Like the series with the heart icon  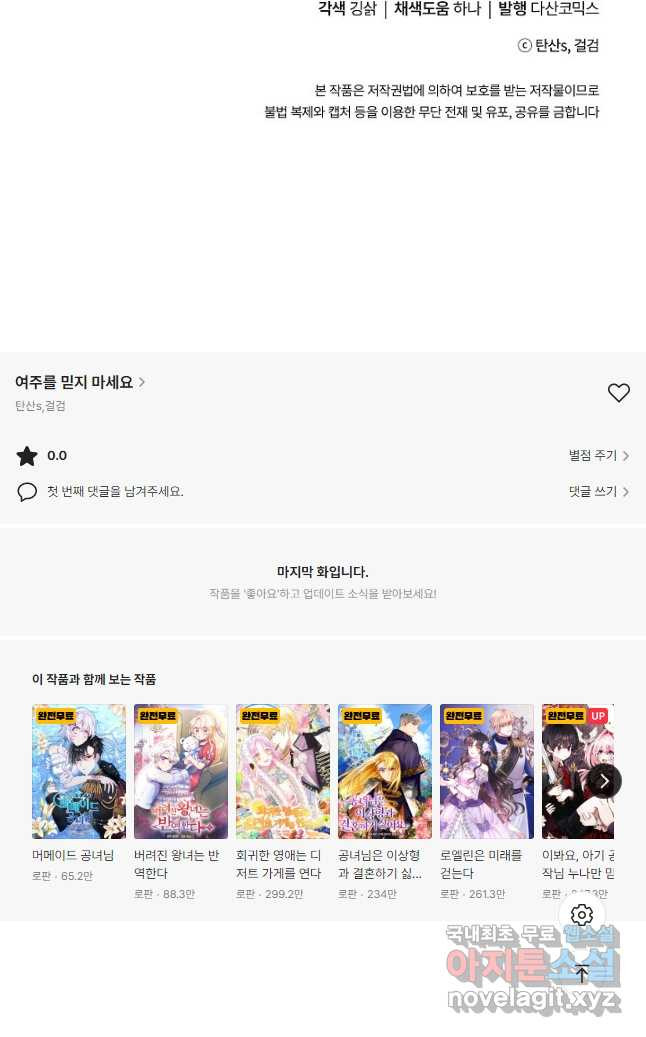619,393
